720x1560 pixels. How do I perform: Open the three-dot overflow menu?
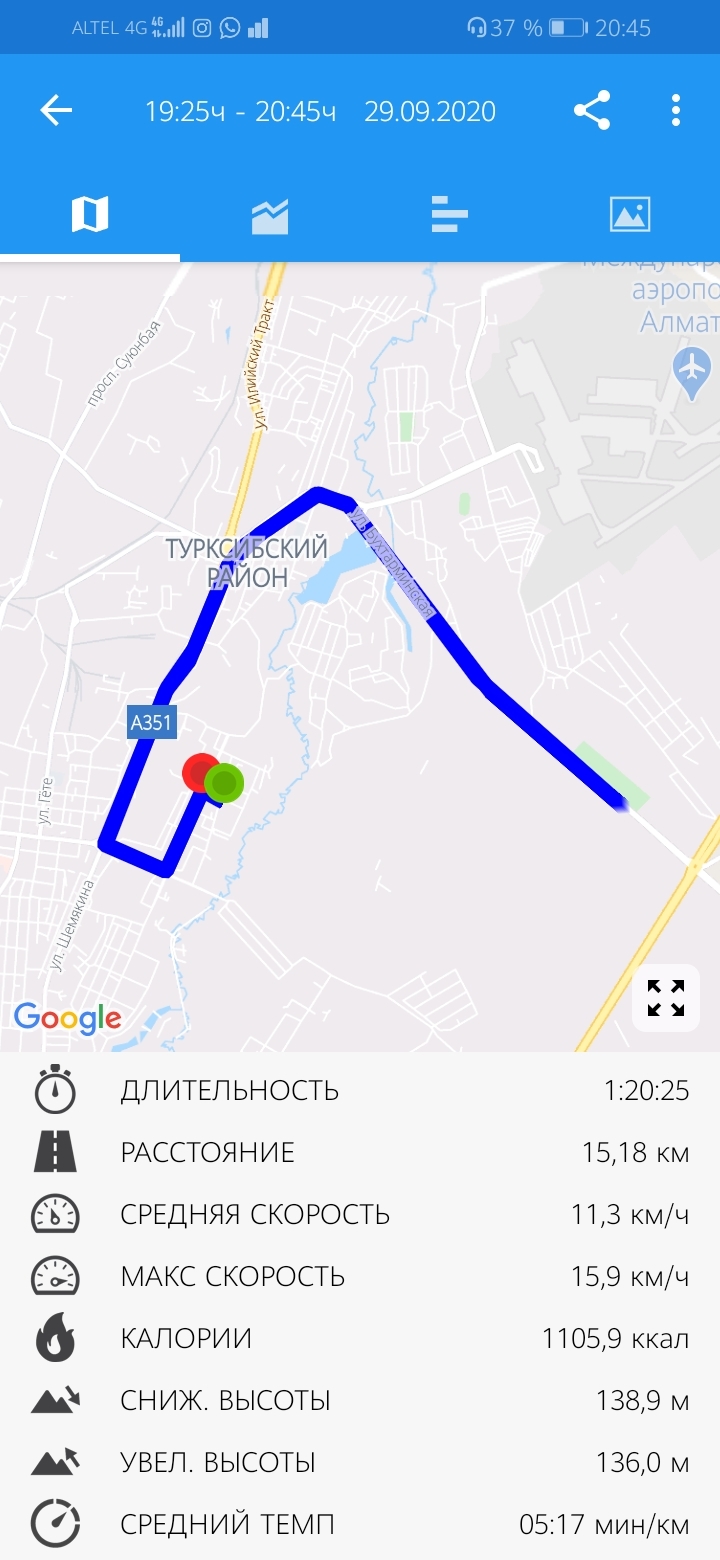(x=676, y=110)
